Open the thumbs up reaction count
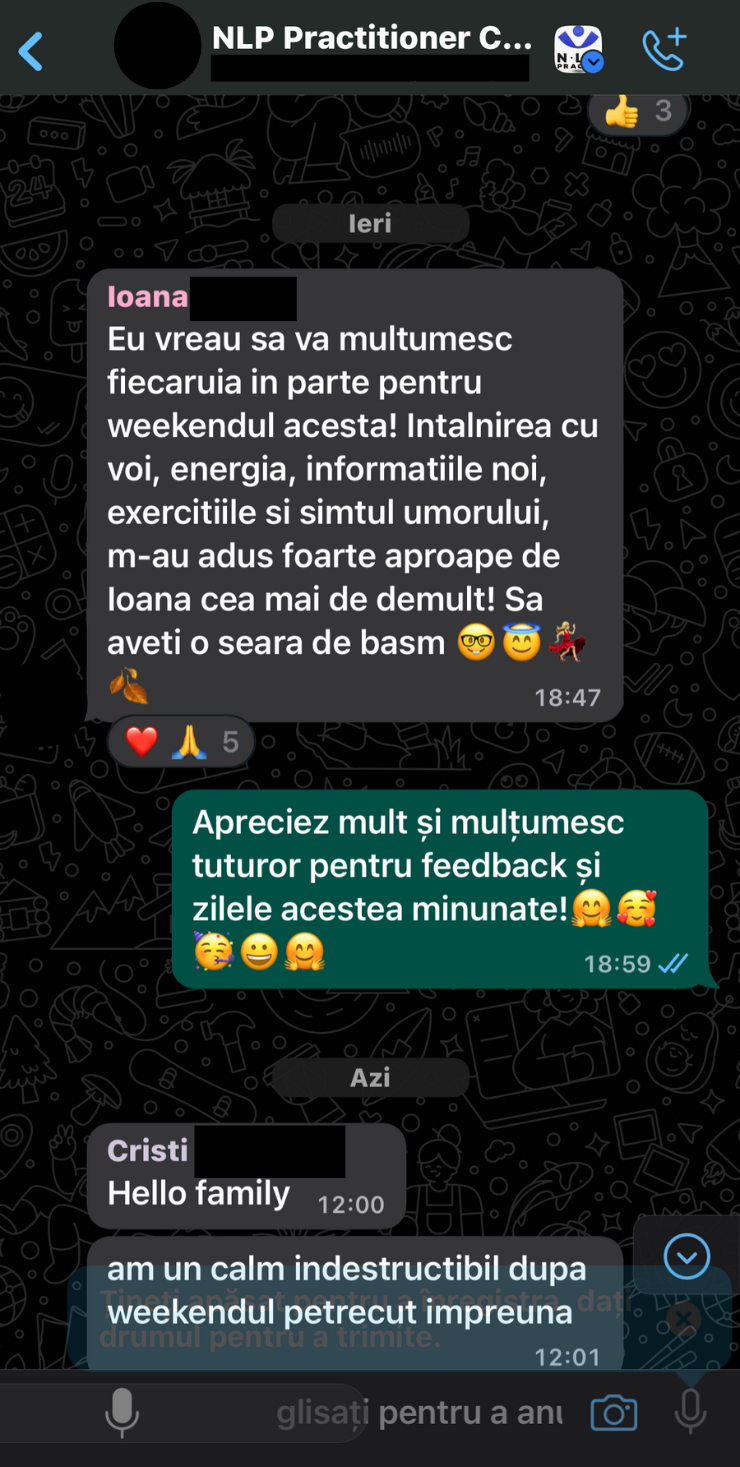This screenshot has width=740, height=1467. (x=638, y=112)
